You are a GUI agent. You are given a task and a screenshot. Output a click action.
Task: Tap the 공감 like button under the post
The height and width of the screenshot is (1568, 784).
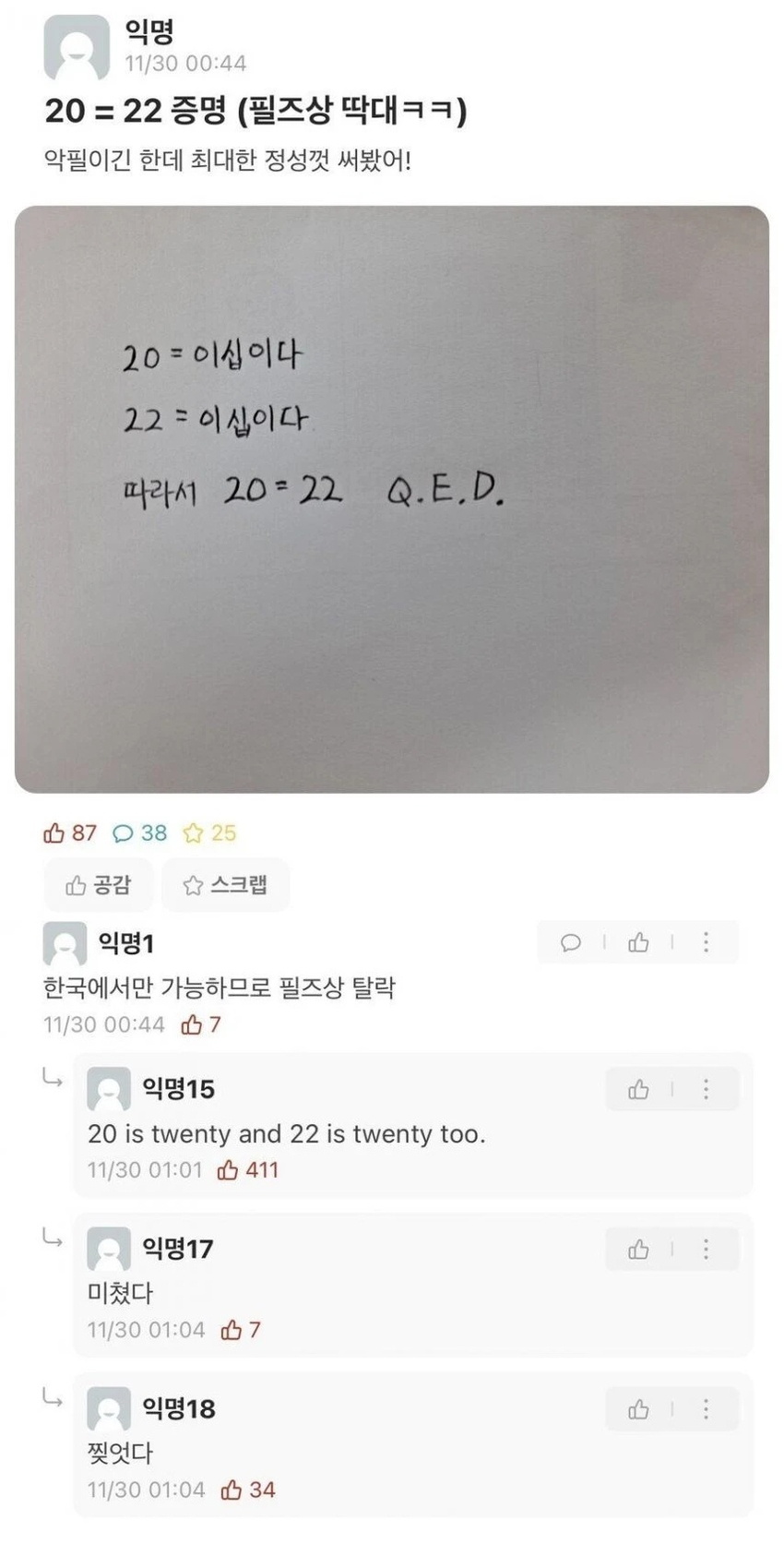[99, 885]
